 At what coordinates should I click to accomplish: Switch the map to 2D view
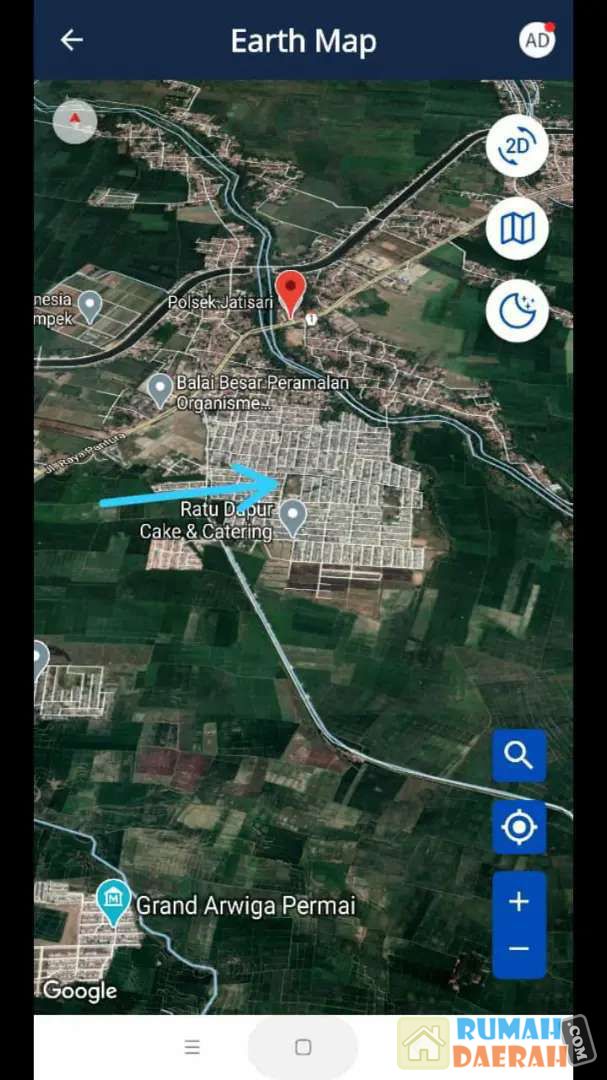tap(517, 148)
